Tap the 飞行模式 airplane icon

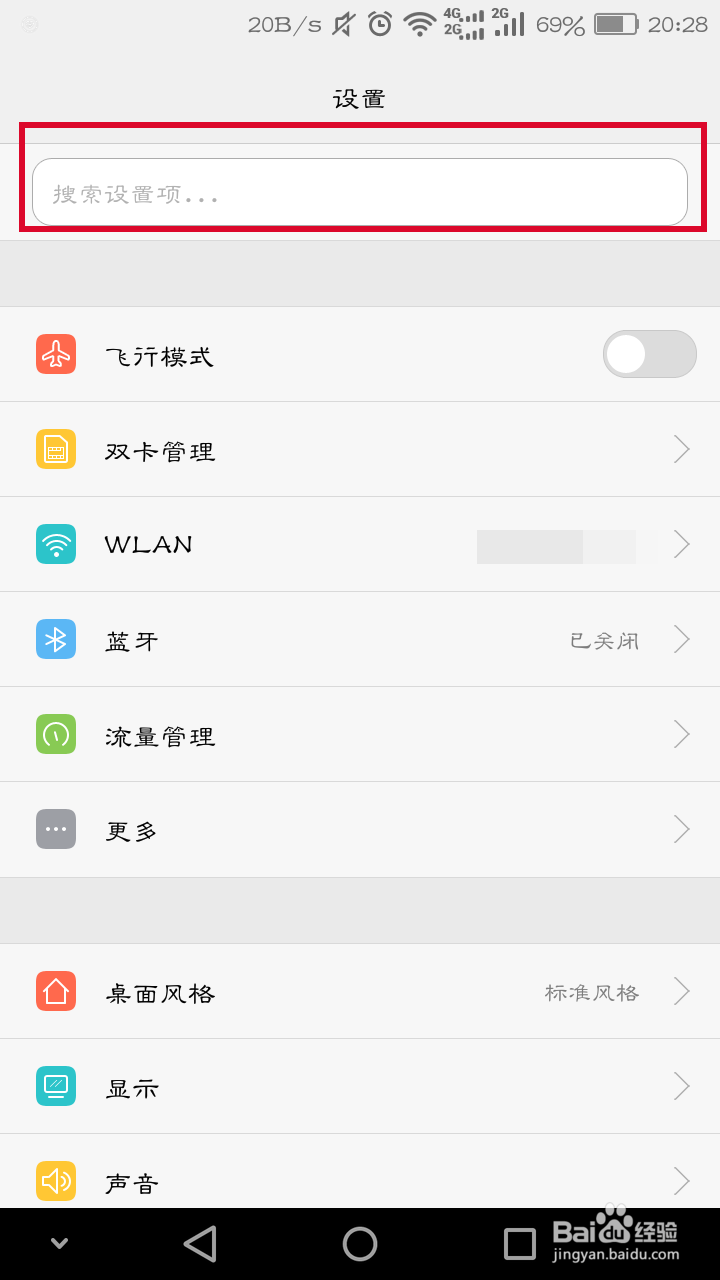(55, 354)
